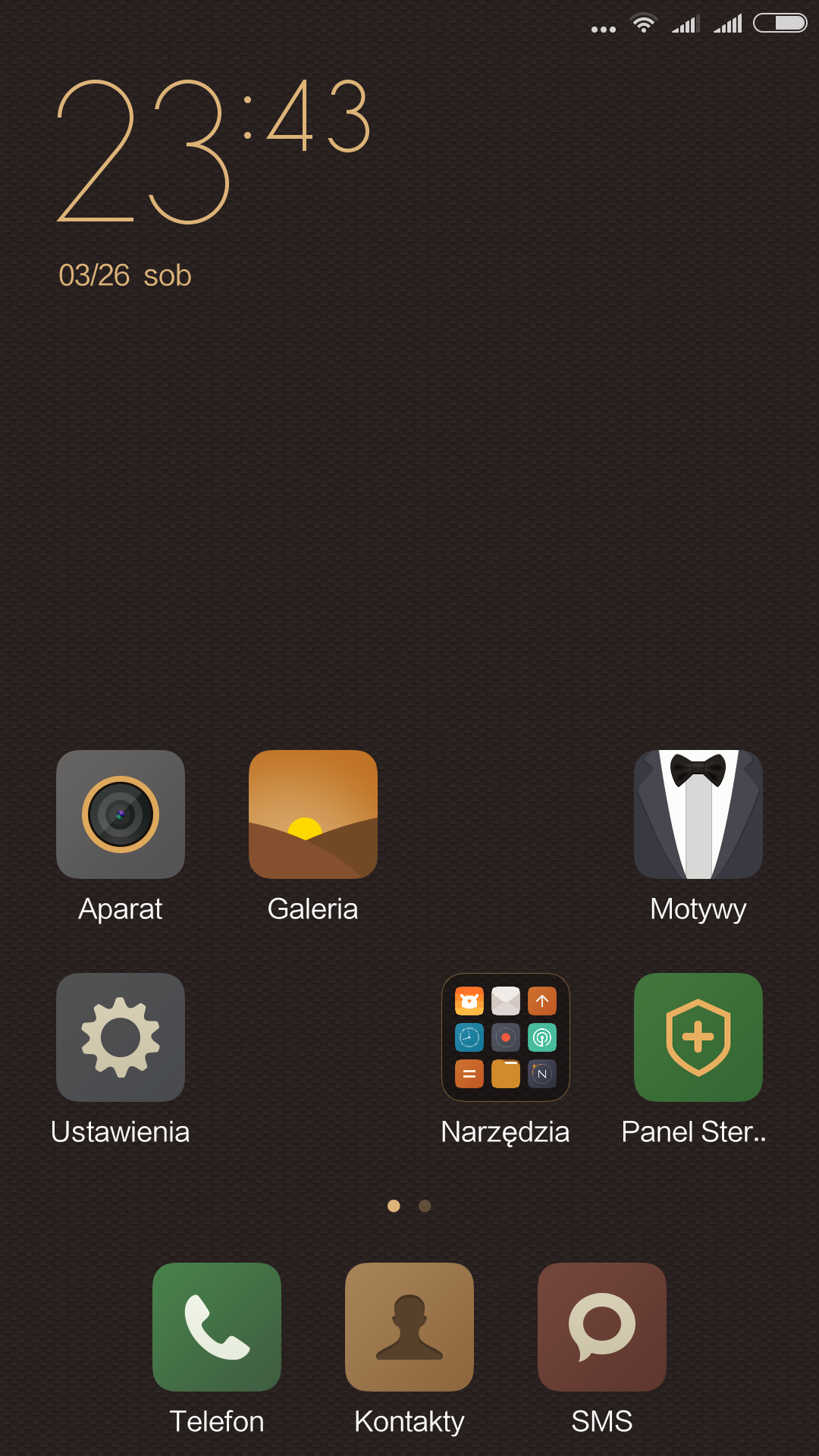819x1456 pixels.
Task: Open the SMS messaging app
Action: pos(602,1327)
